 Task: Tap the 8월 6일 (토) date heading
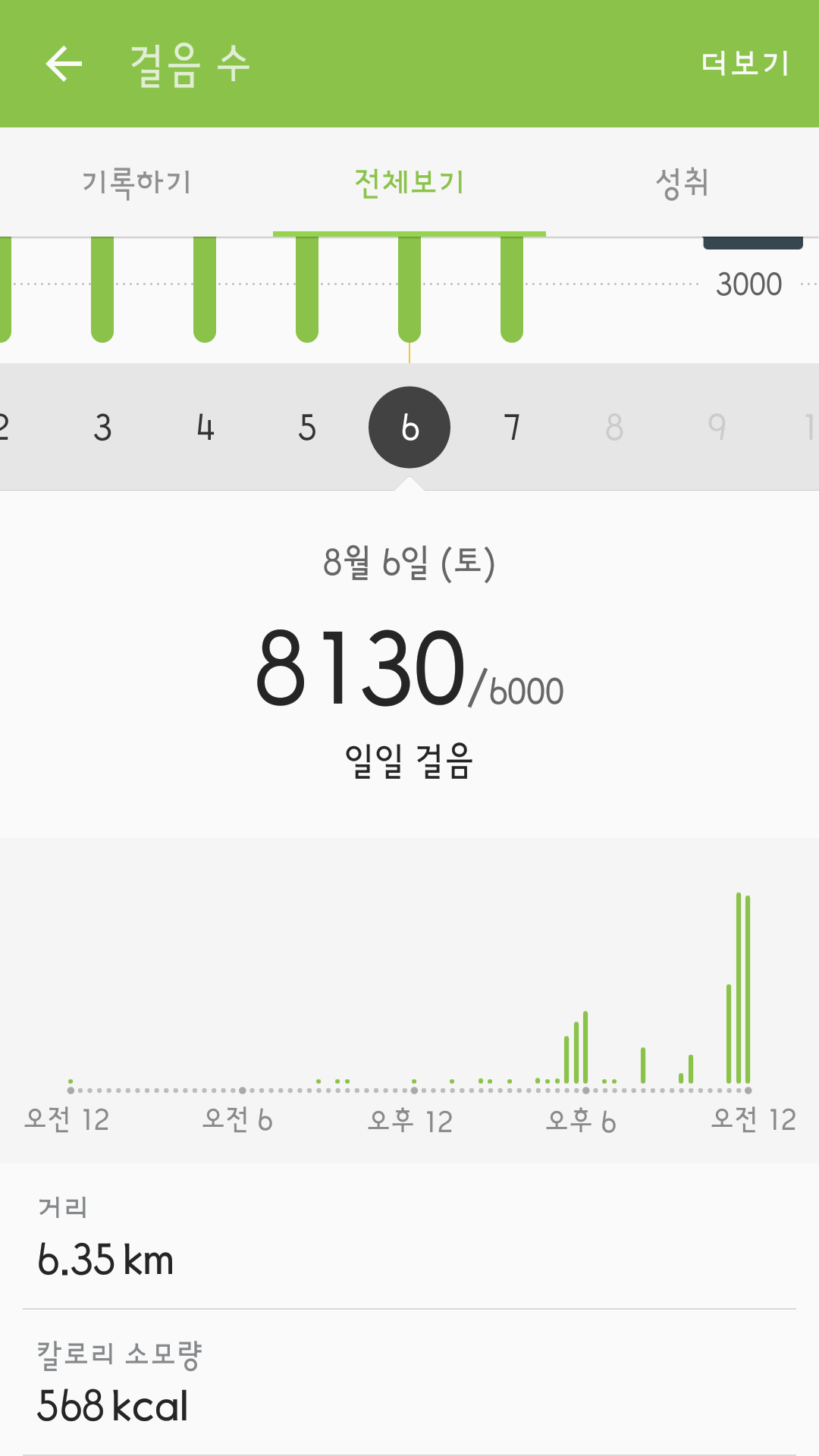tap(409, 561)
